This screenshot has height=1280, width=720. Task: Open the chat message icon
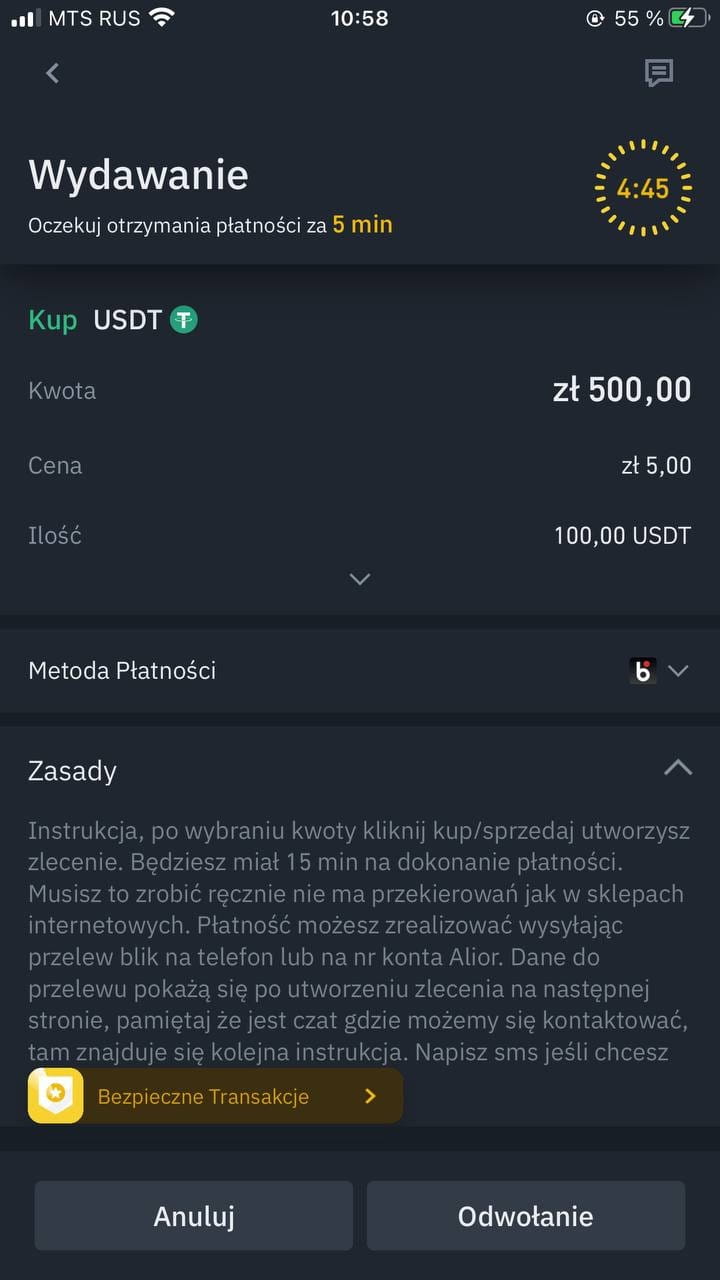point(658,73)
